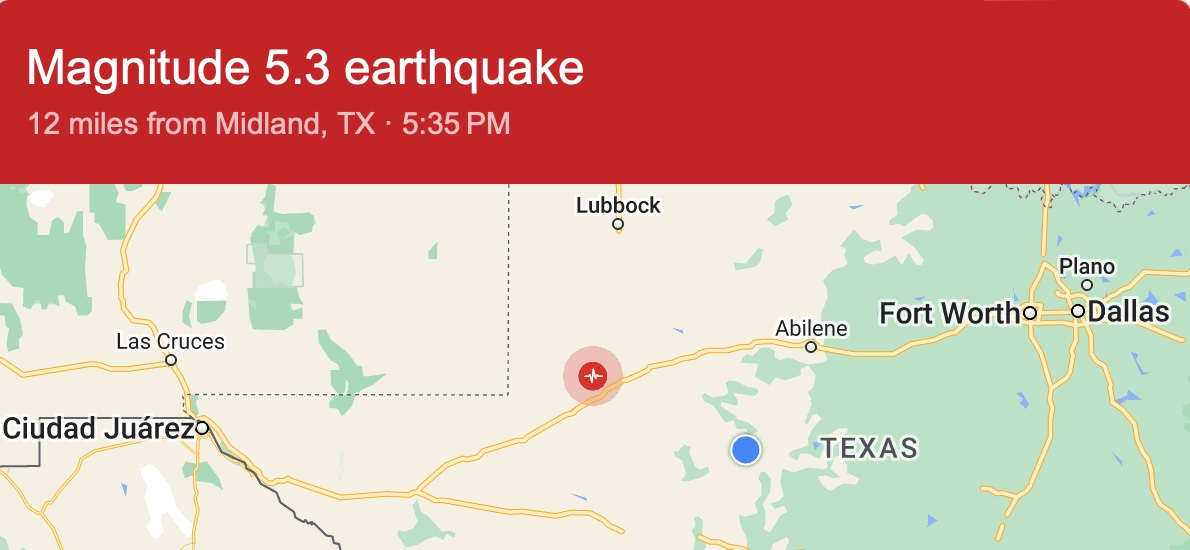Open the Magnitude 5.3 earthquake alert banner
The height and width of the screenshot is (550, 1190).
click(594, 92)
